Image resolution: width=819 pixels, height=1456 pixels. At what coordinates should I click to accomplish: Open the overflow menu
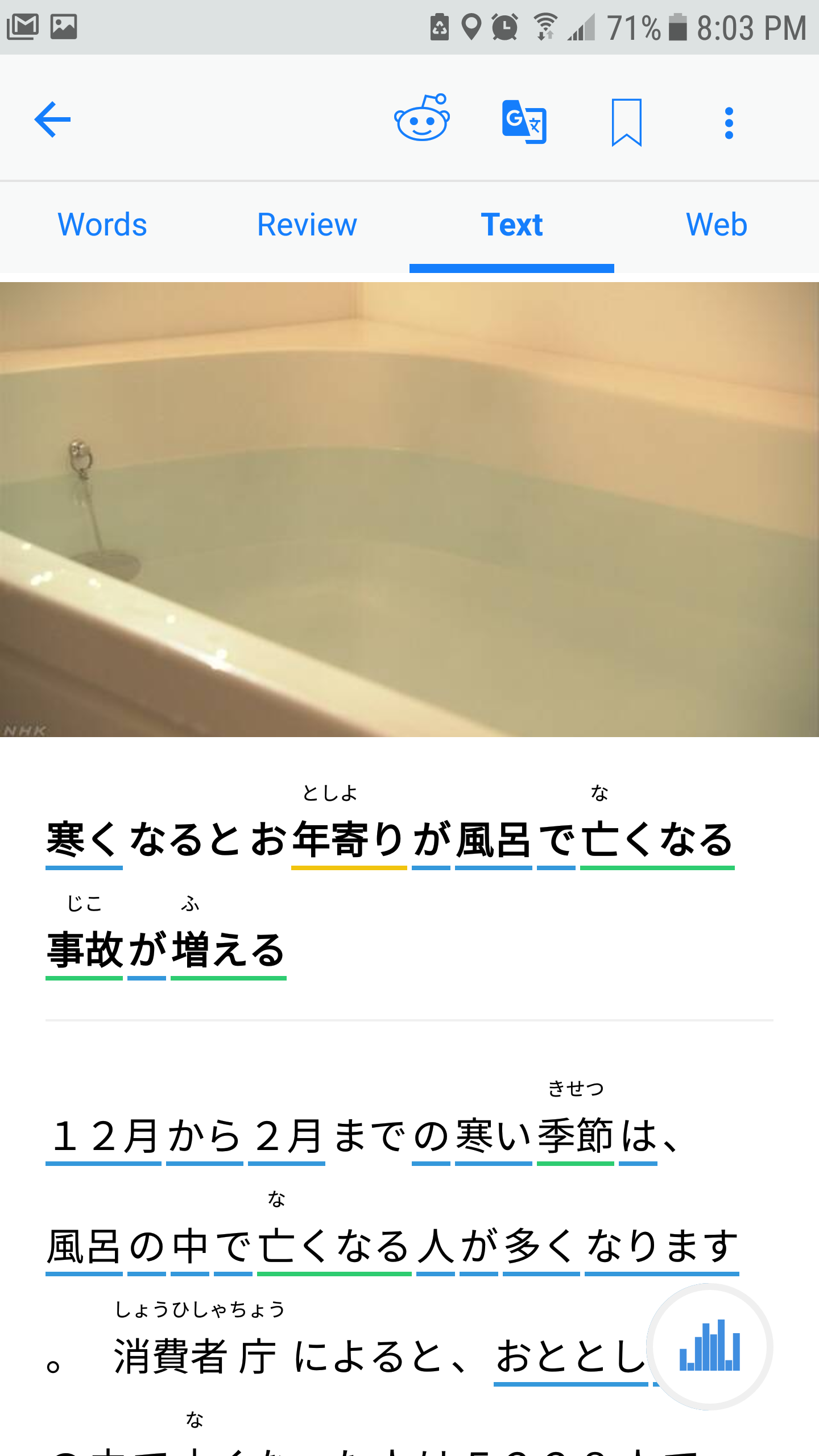click(x=729, y=122)
